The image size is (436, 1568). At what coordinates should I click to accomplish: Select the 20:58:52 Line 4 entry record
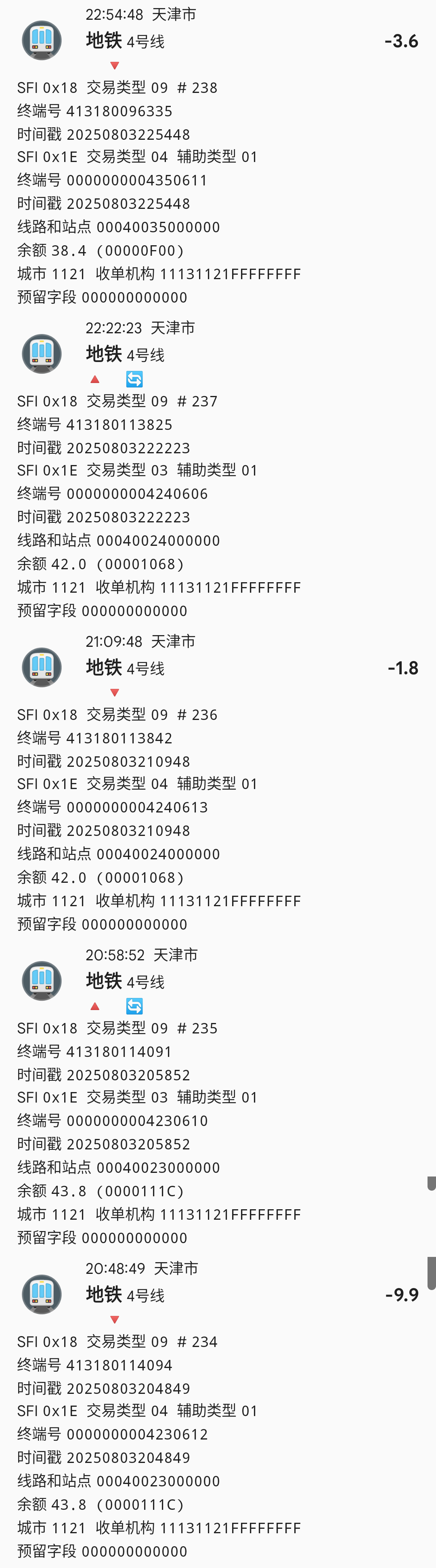[218, 1097]
